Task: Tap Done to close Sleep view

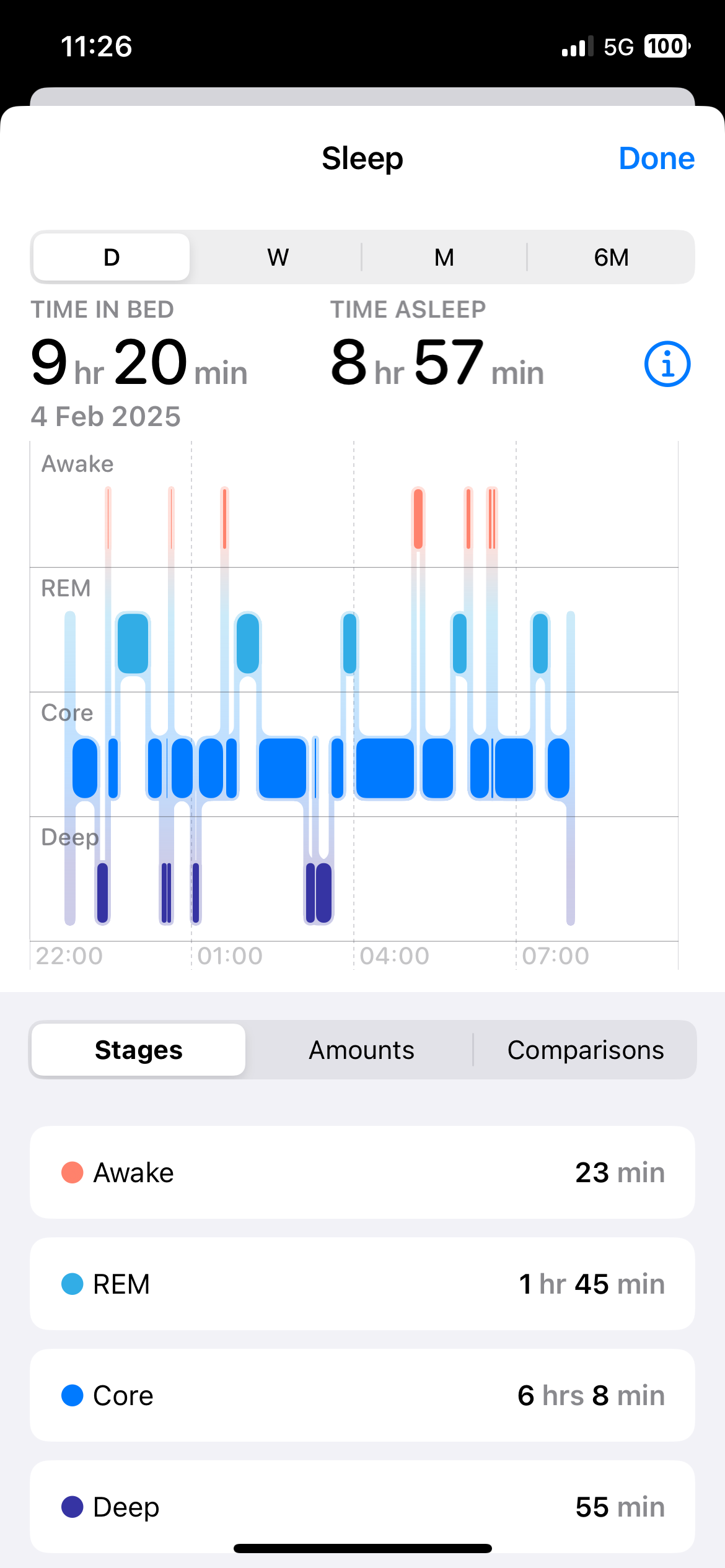Action: point(656,159)
